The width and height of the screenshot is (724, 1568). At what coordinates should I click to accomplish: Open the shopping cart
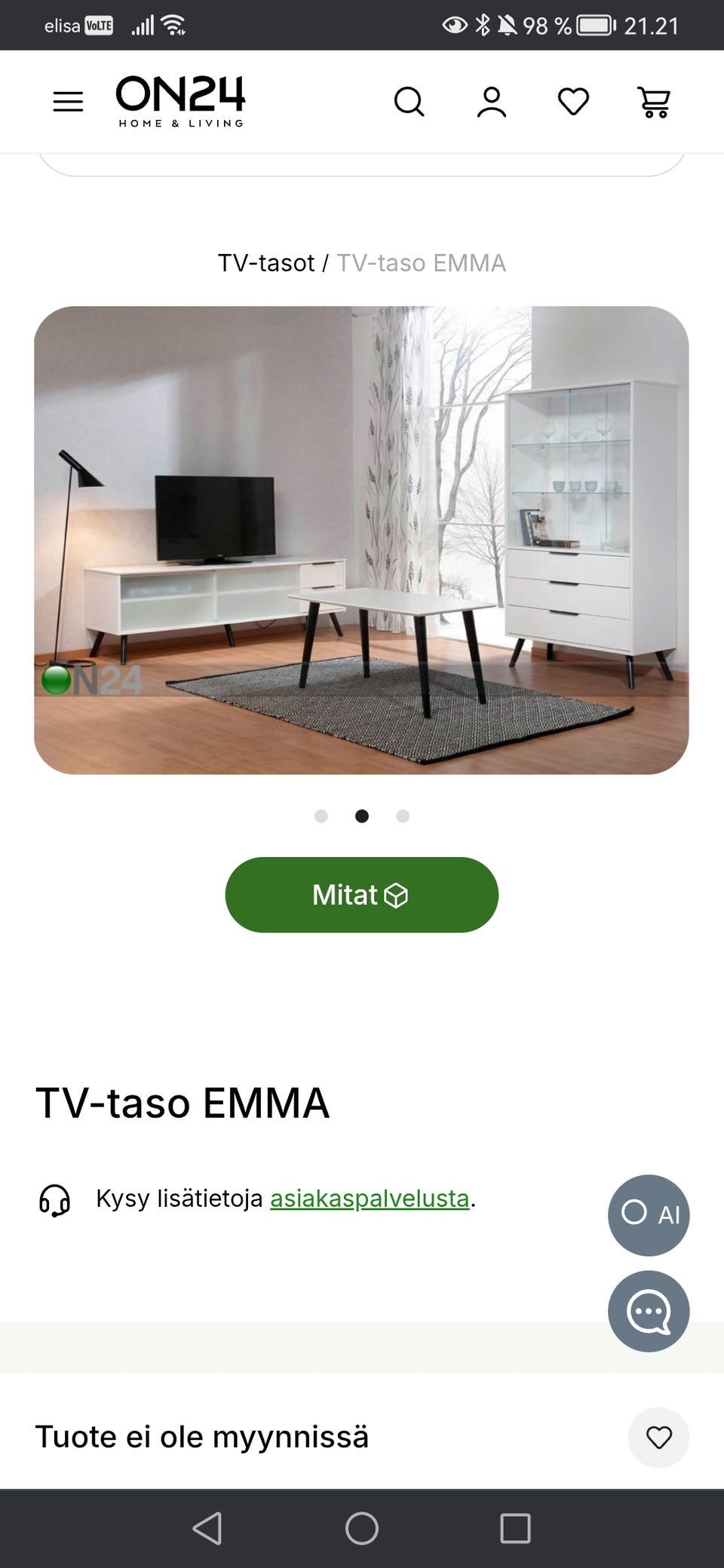pos(654,102)
